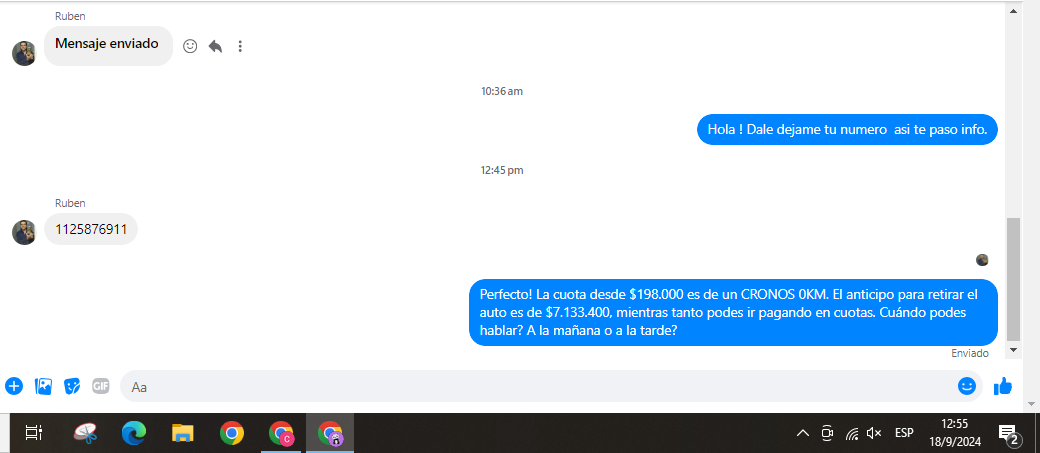
Task: Choose a sticker to send
Action: coord(72,386)
